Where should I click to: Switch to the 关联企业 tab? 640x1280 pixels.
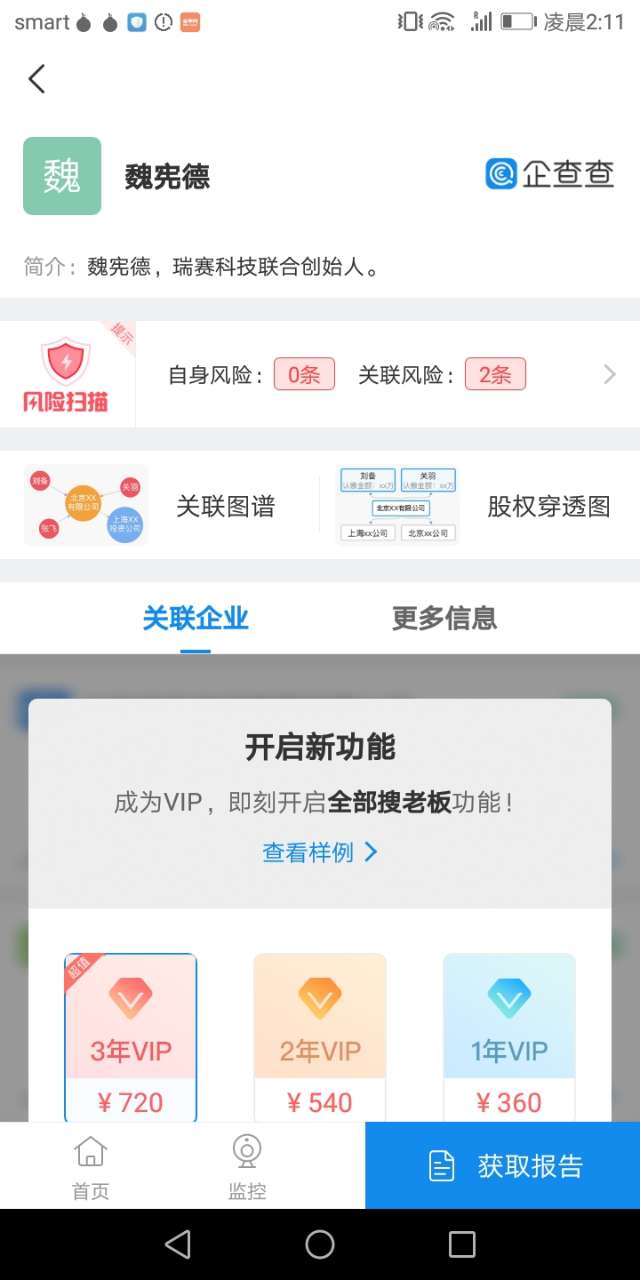195,618
